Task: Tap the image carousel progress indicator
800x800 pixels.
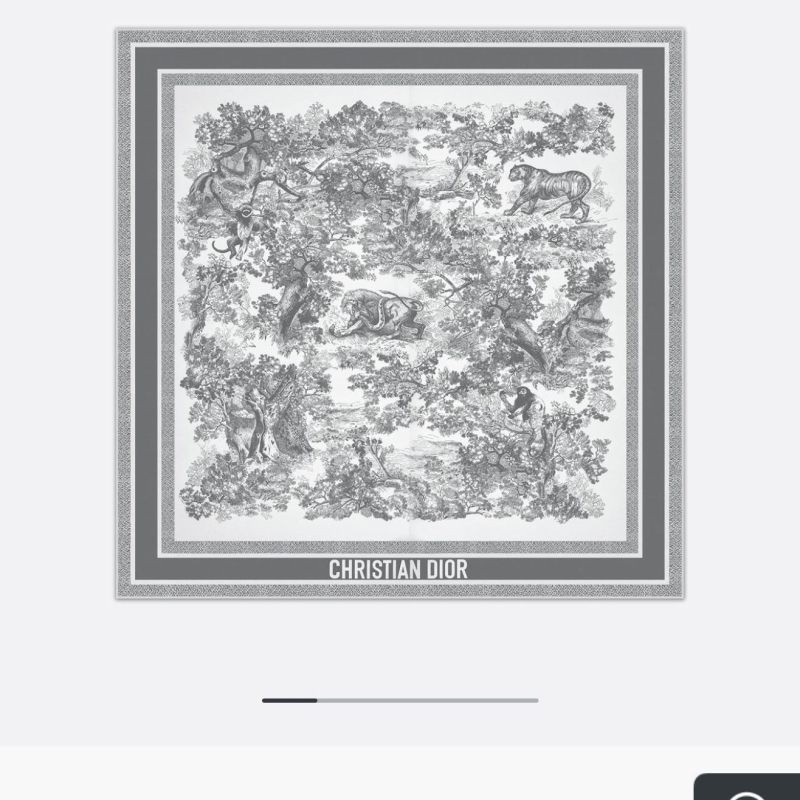Action: (400, 700)
